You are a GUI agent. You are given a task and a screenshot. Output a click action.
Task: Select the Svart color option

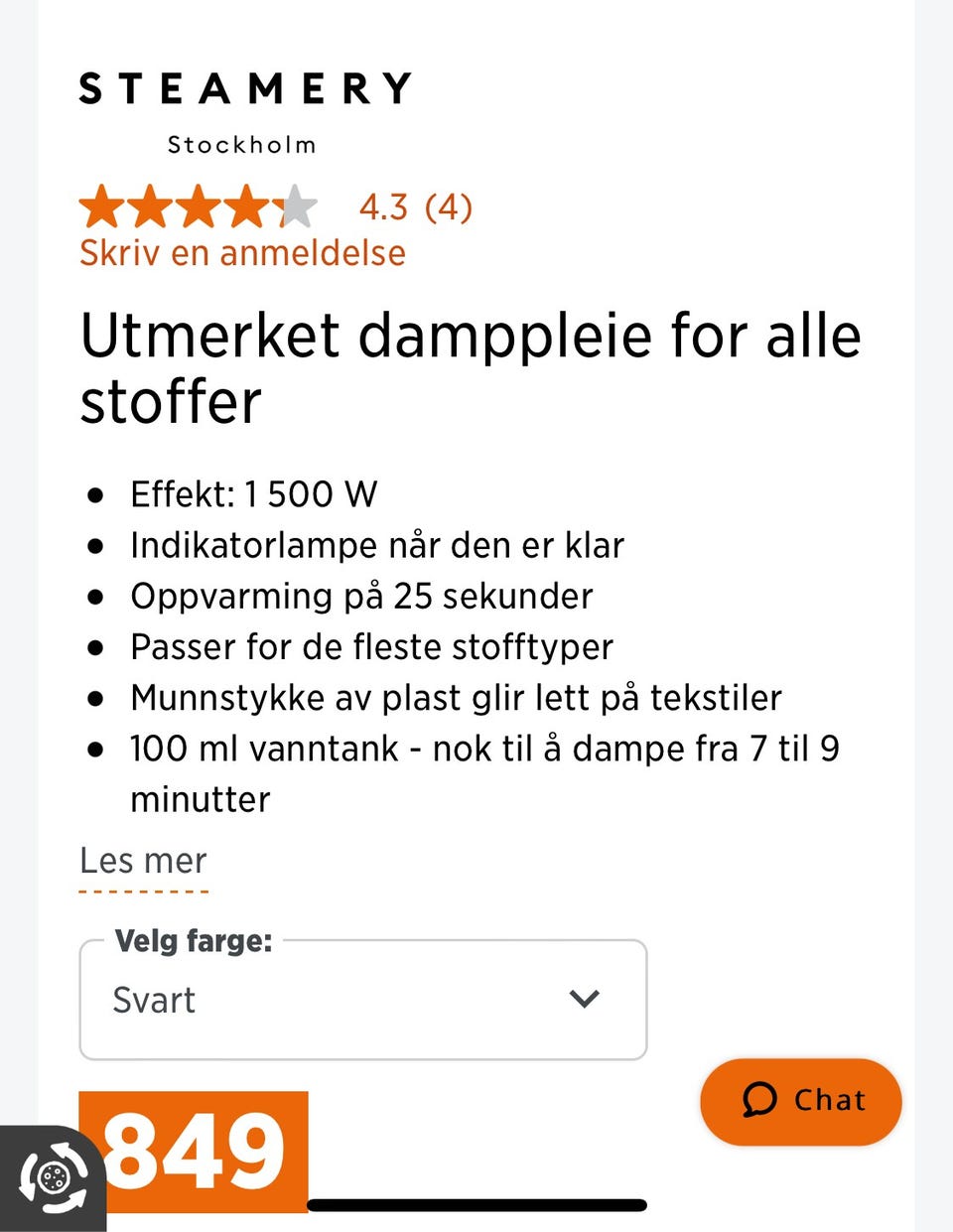click(154, 1000)
